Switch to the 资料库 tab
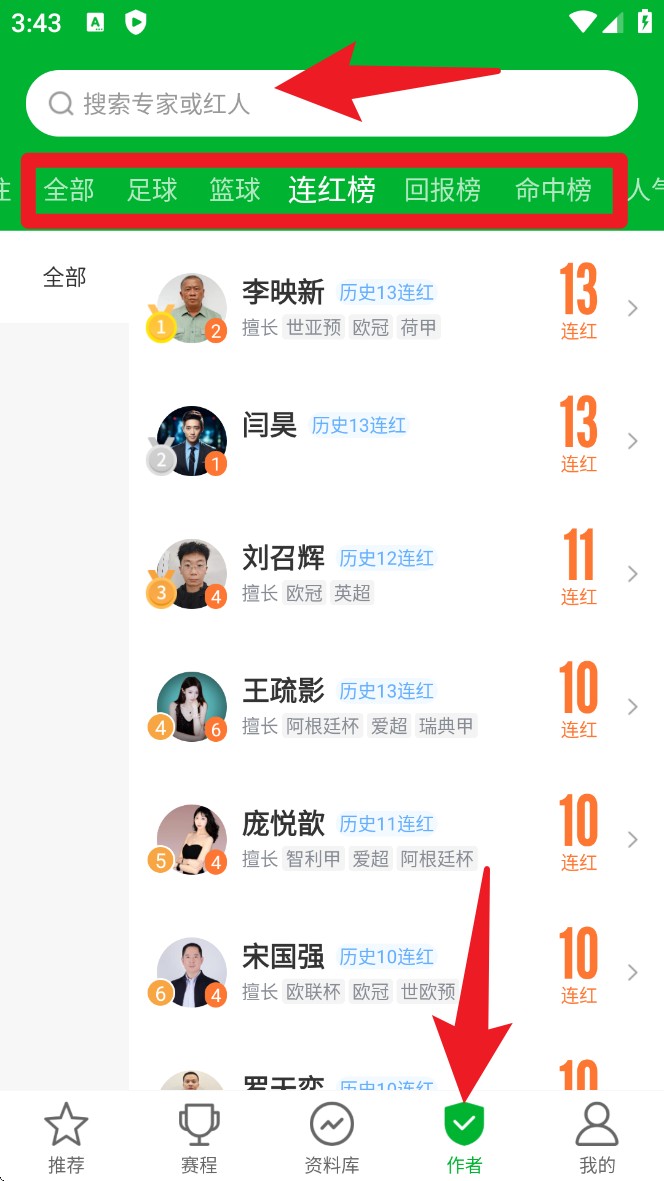The height and width of the screenshot is (1181, 664). (x=331, y=1137)
